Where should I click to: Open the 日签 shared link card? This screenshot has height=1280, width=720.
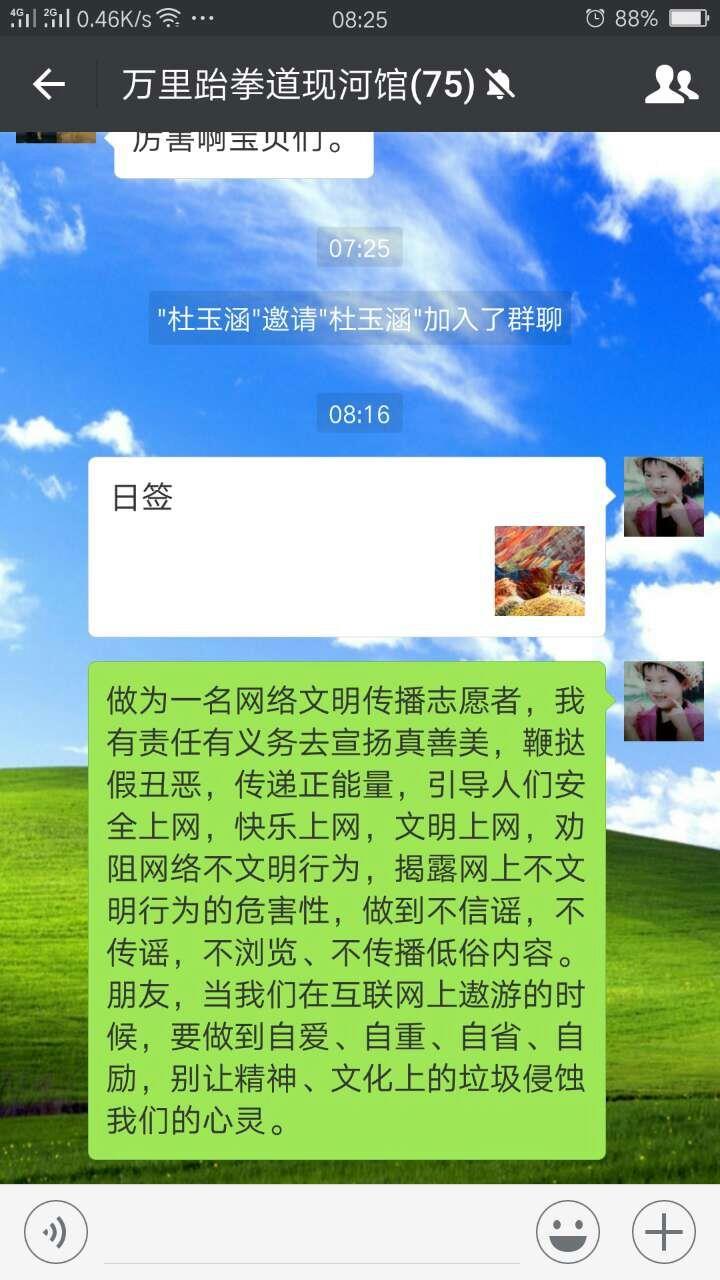[347, 547]
